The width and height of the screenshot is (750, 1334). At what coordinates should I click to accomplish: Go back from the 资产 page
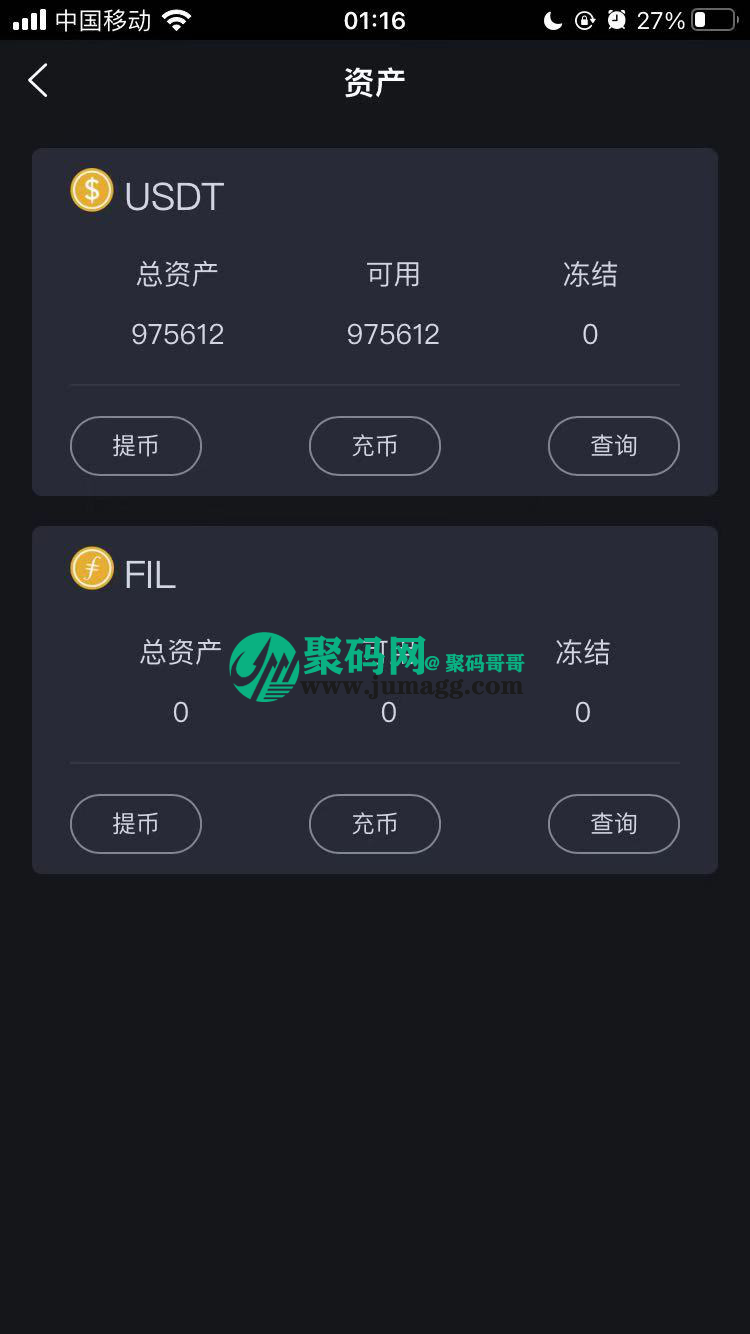point(38,81)
